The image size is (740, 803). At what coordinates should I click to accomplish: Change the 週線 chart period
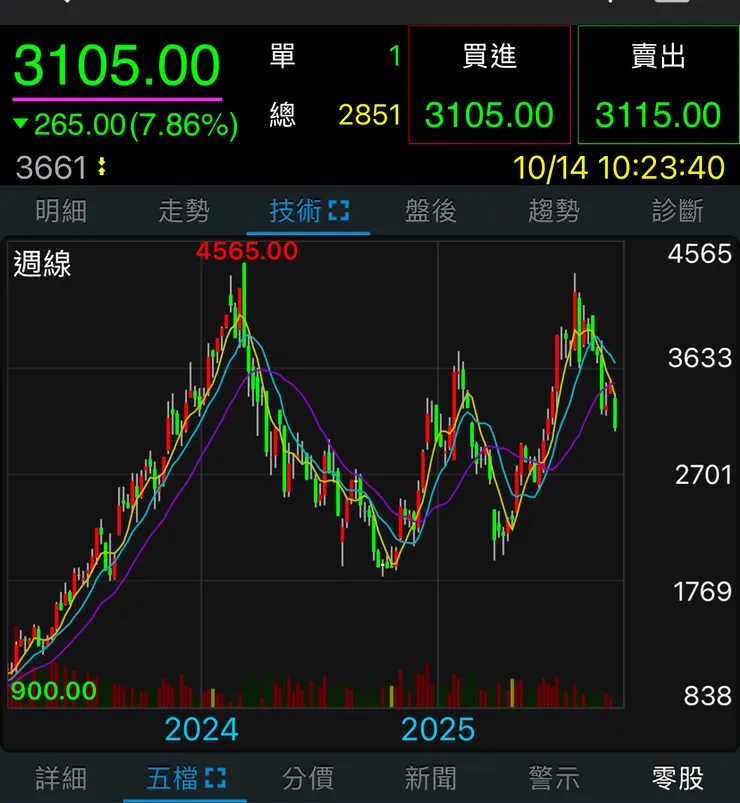coord(43,265)
